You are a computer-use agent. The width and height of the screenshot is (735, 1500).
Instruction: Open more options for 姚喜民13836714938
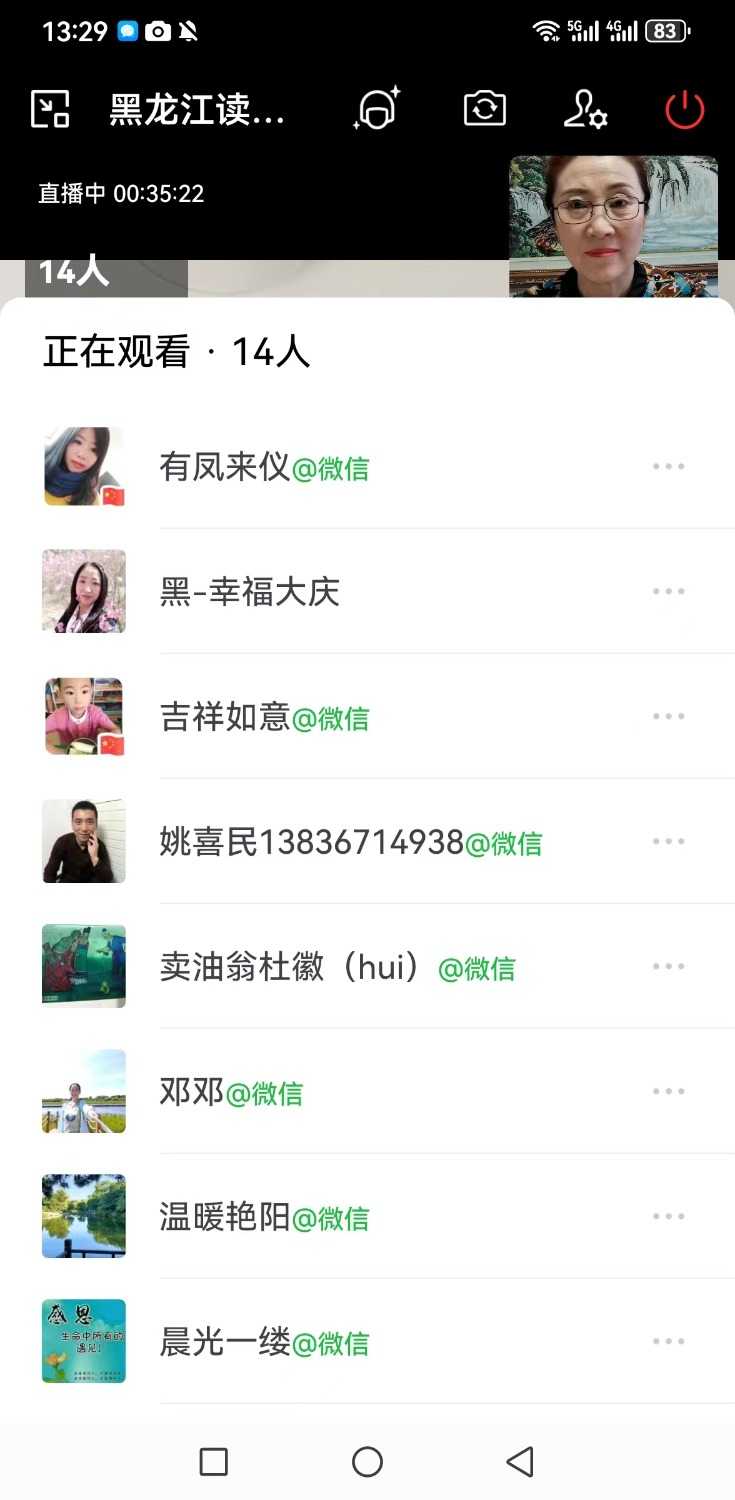pos(668,841)
